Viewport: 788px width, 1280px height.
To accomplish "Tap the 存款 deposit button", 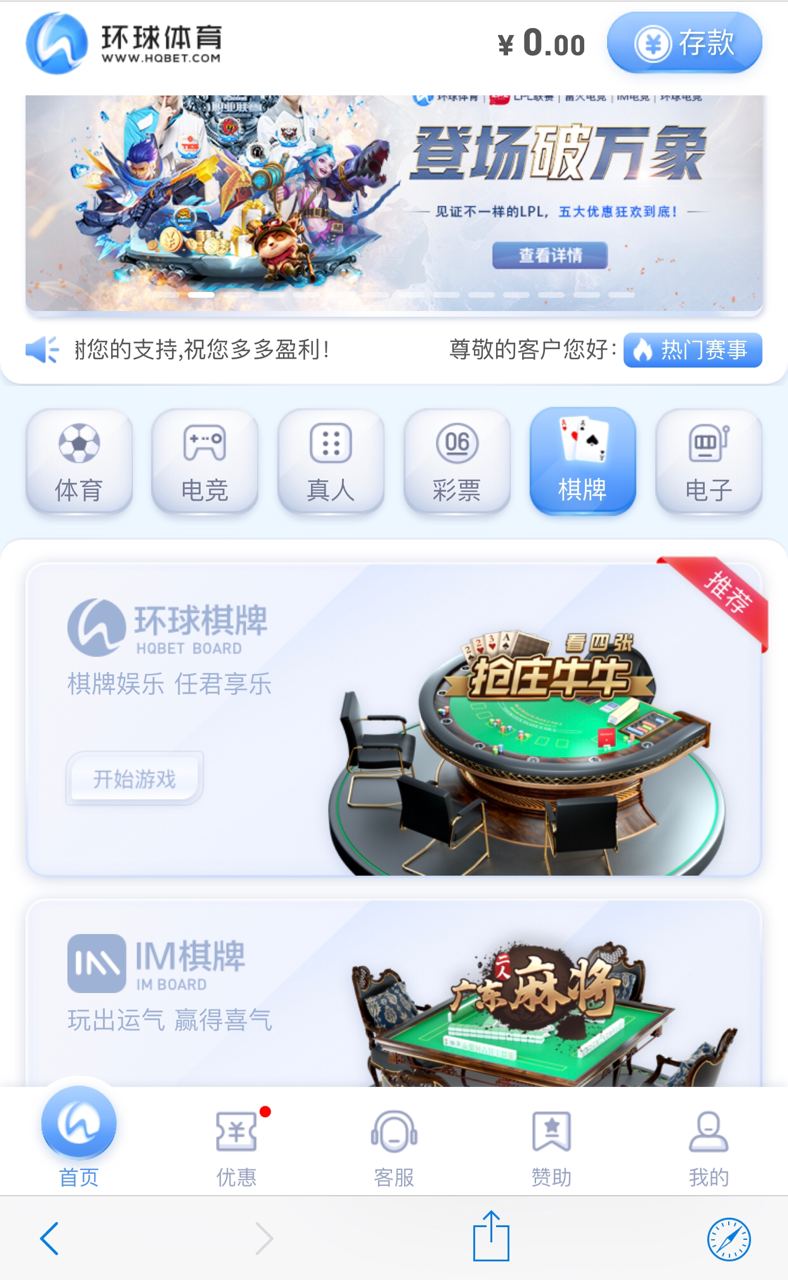I will click(685, 43).
